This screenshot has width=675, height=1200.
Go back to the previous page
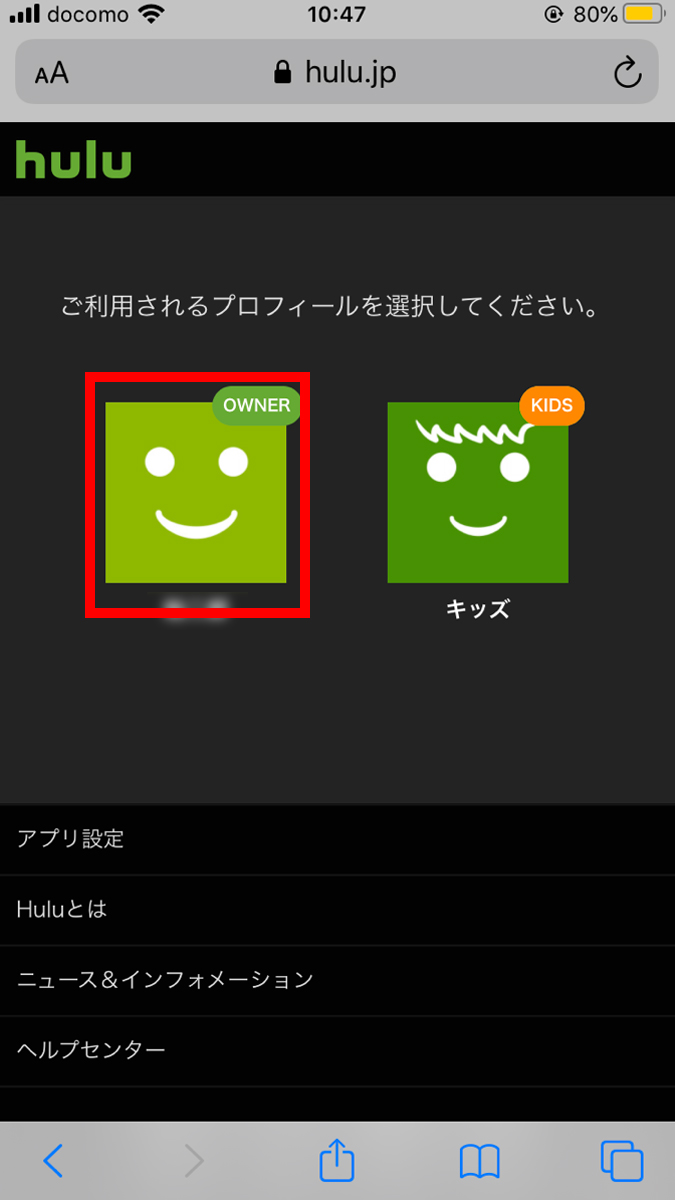tap(53, 1160)
